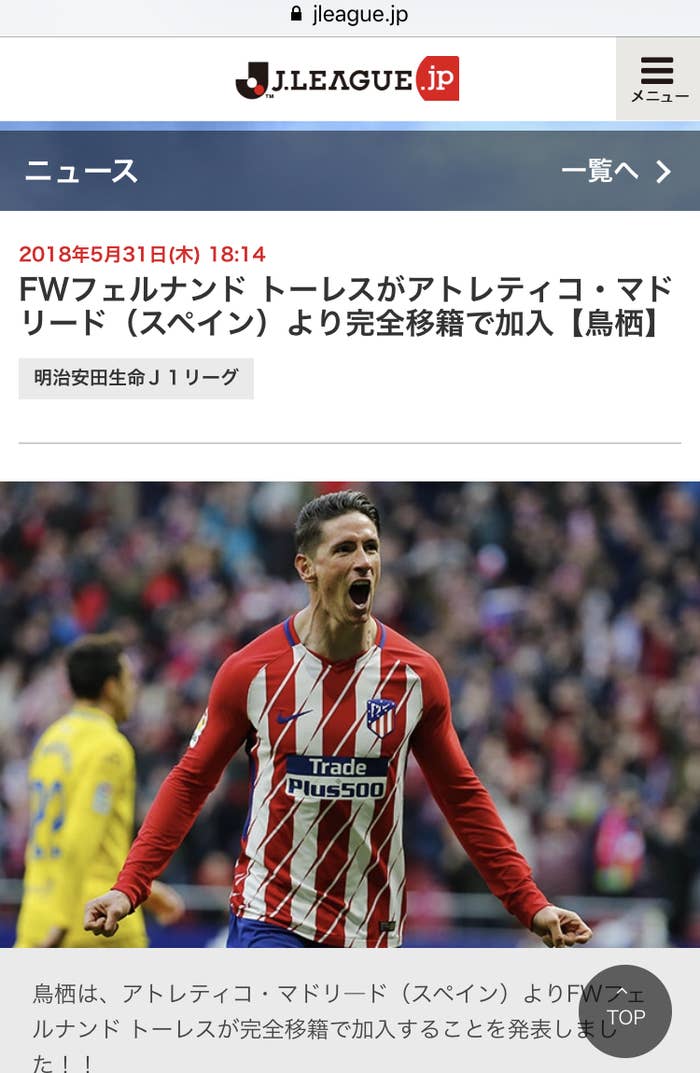
Task: Open the 一覧へ news list link
Action: pos(614,171)
